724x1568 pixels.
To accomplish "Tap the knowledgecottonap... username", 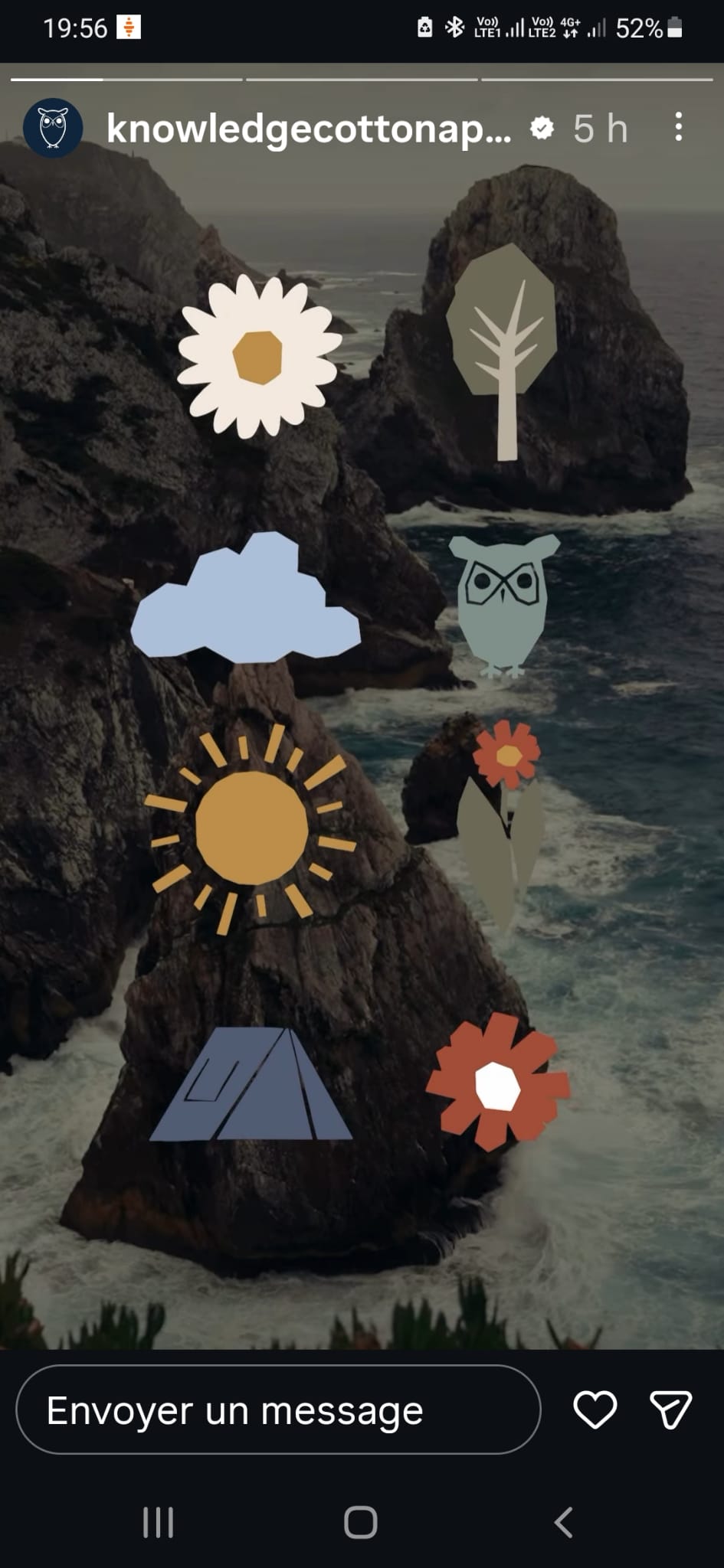I will (x=308, y=129).
